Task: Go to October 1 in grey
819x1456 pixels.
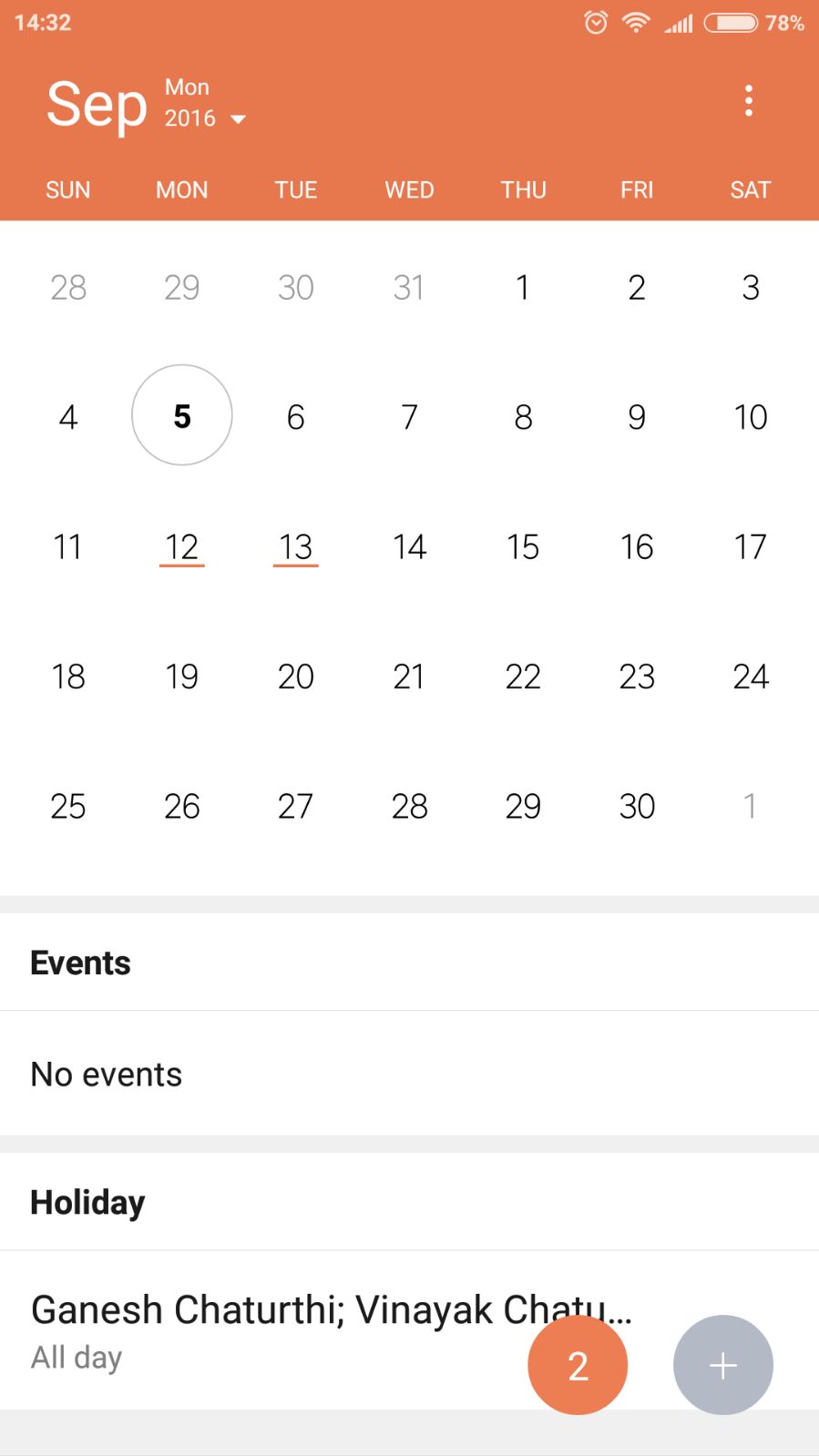Action: pos(750,806)
